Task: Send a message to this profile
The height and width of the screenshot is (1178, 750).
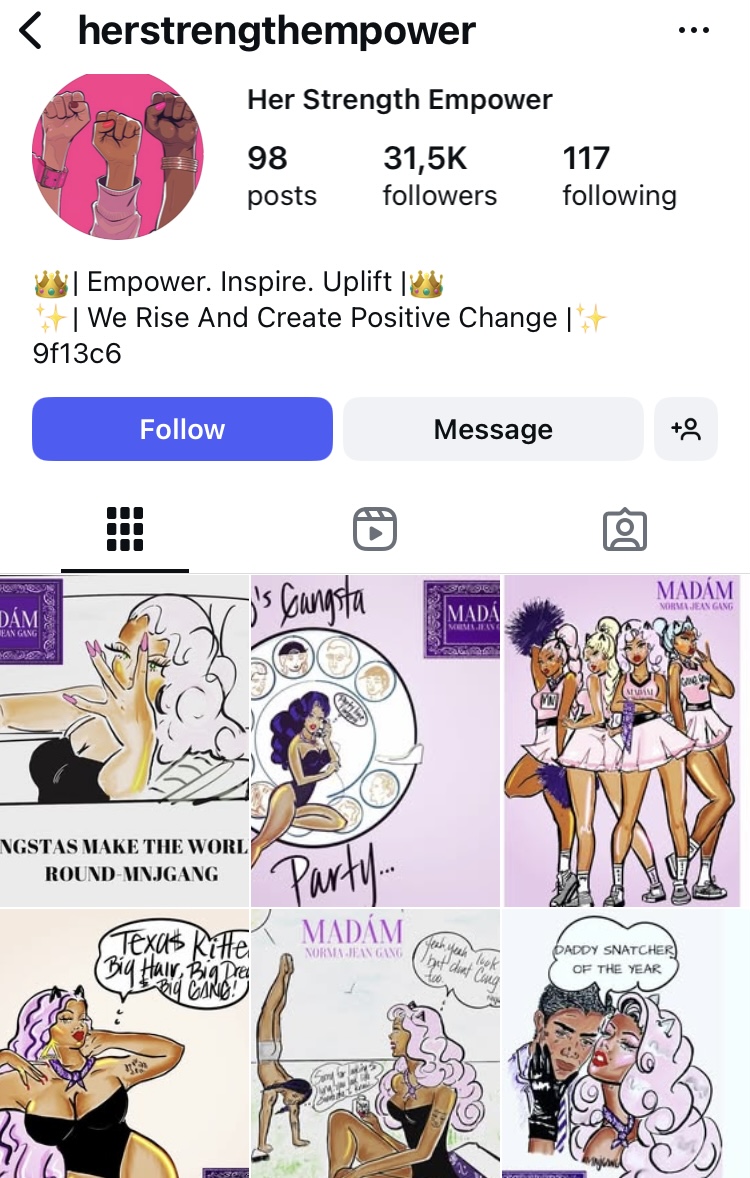Action: [x=493, y=429]
